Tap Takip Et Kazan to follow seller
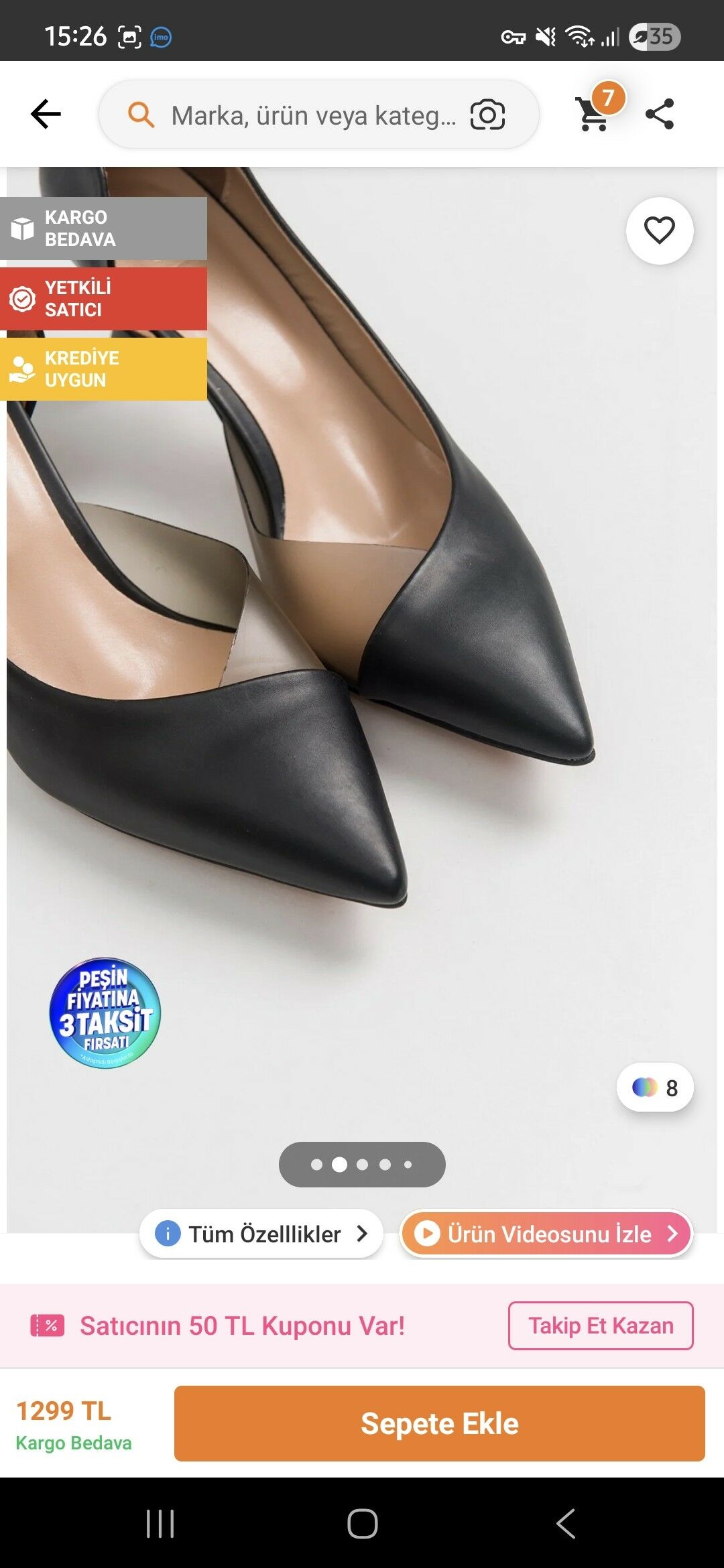Viewport: 724px width, 1568px height. pos(601,1325)
